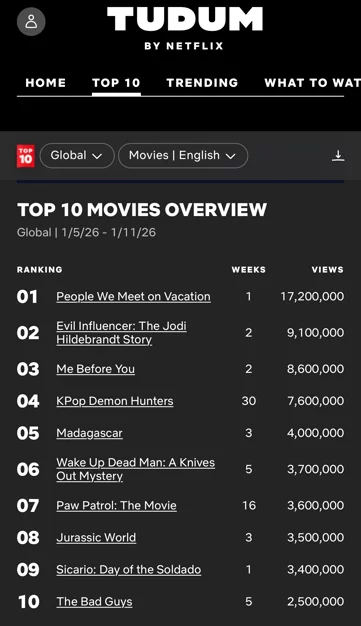The height and width of the screenshot is (626, 361).
Task: Expand the Movies | English dropdown
Action: point(183,155)
